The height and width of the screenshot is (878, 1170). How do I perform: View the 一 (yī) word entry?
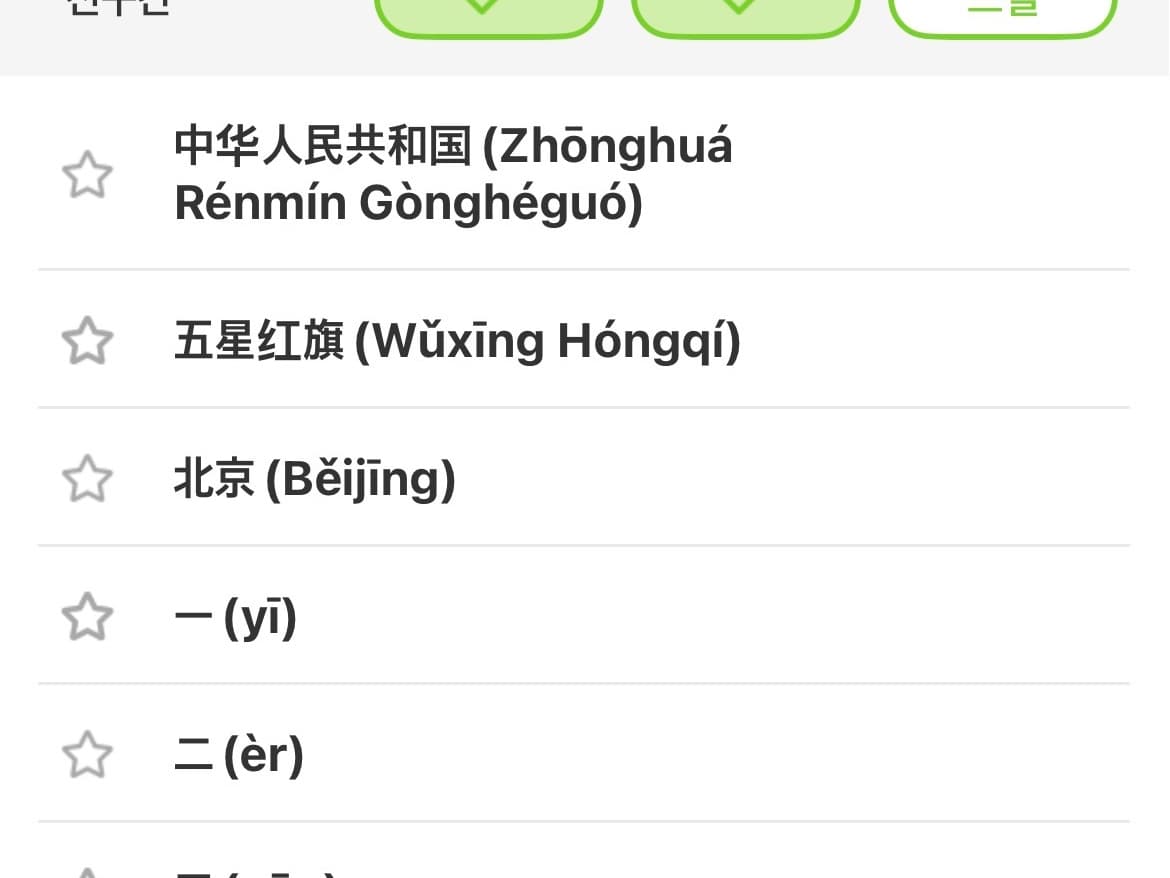[x=236, y=617]
